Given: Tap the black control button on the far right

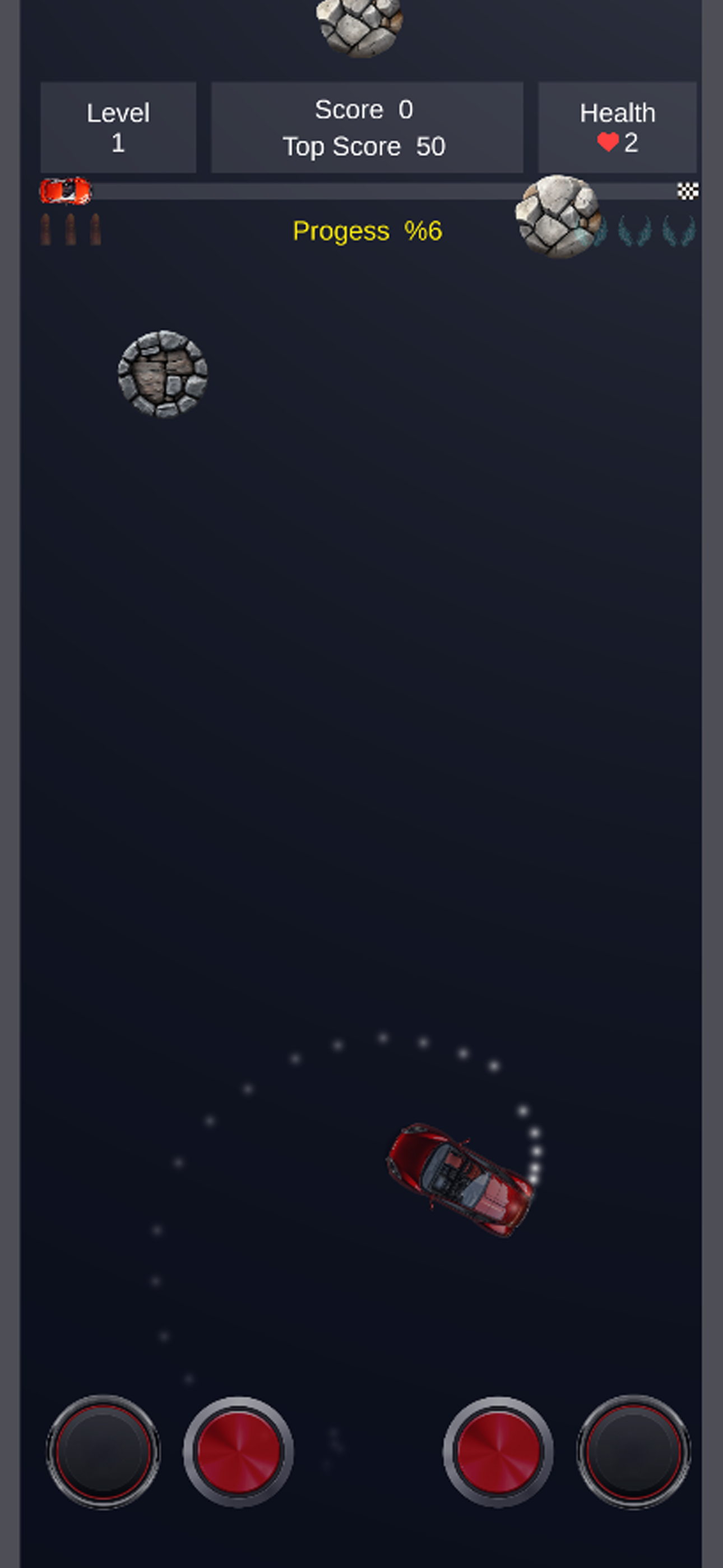Looking at the screenshot, I should coord(633,1451).
